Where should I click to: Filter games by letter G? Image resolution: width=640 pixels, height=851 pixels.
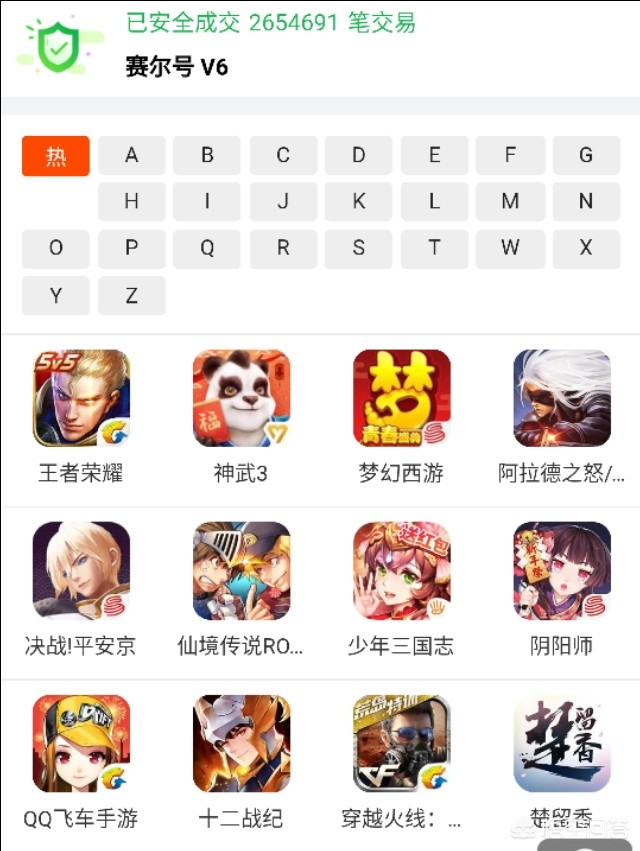586,155
